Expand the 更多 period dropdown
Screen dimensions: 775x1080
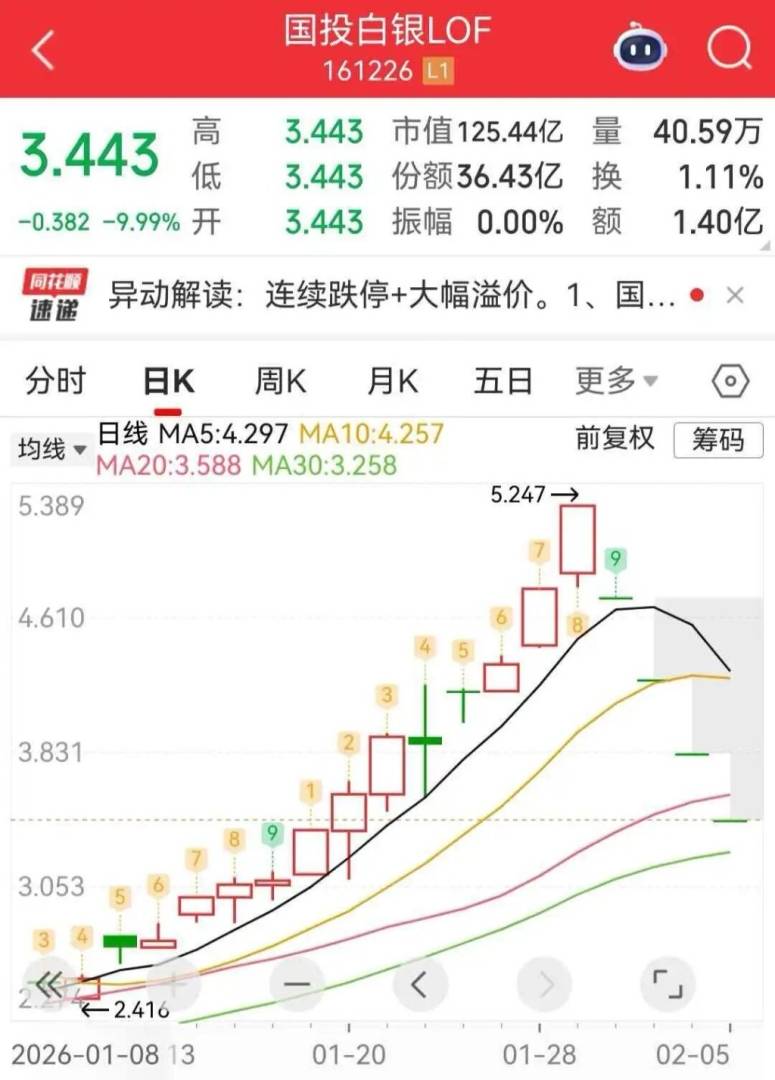coord(611,380)
